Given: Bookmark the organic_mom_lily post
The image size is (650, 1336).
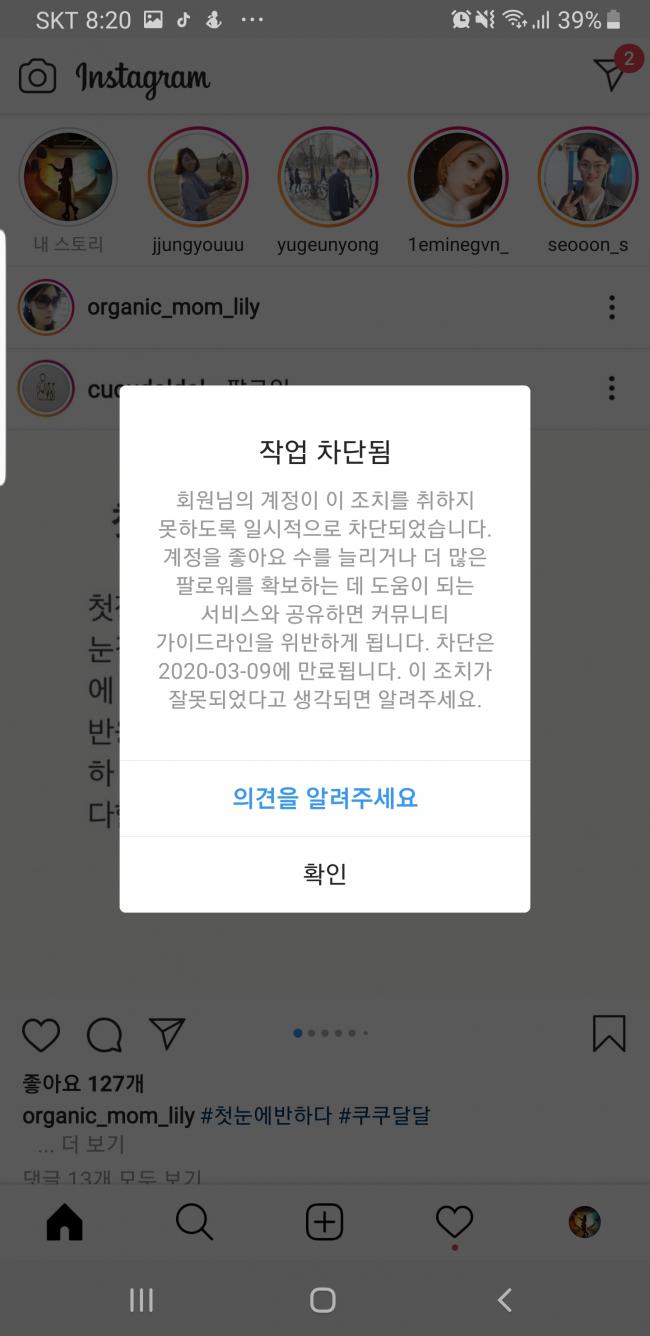Looking at the screenshot, I should click(x=609, y=1033).
